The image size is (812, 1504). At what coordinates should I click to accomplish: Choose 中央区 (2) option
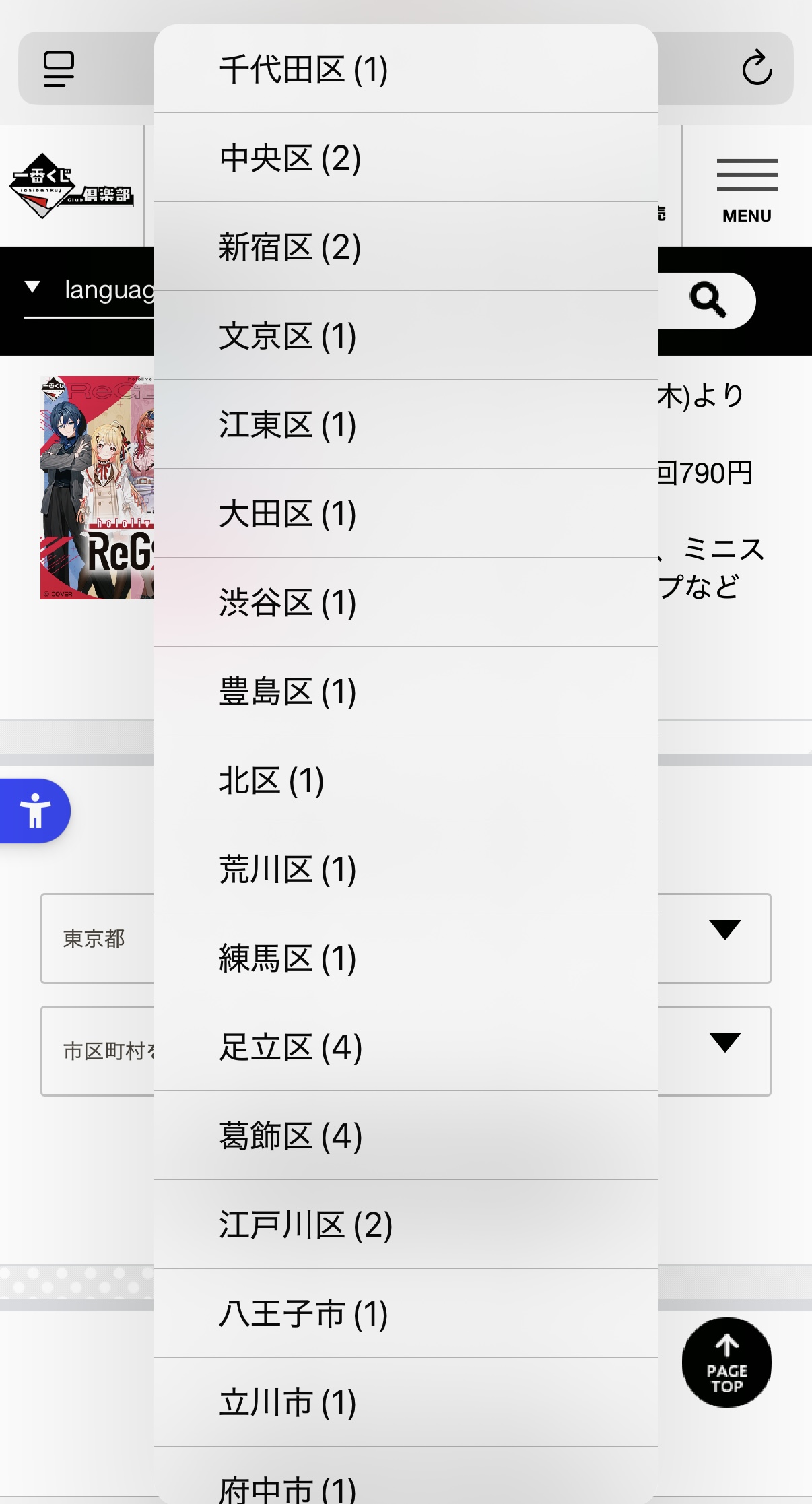[x=405, y=158]
